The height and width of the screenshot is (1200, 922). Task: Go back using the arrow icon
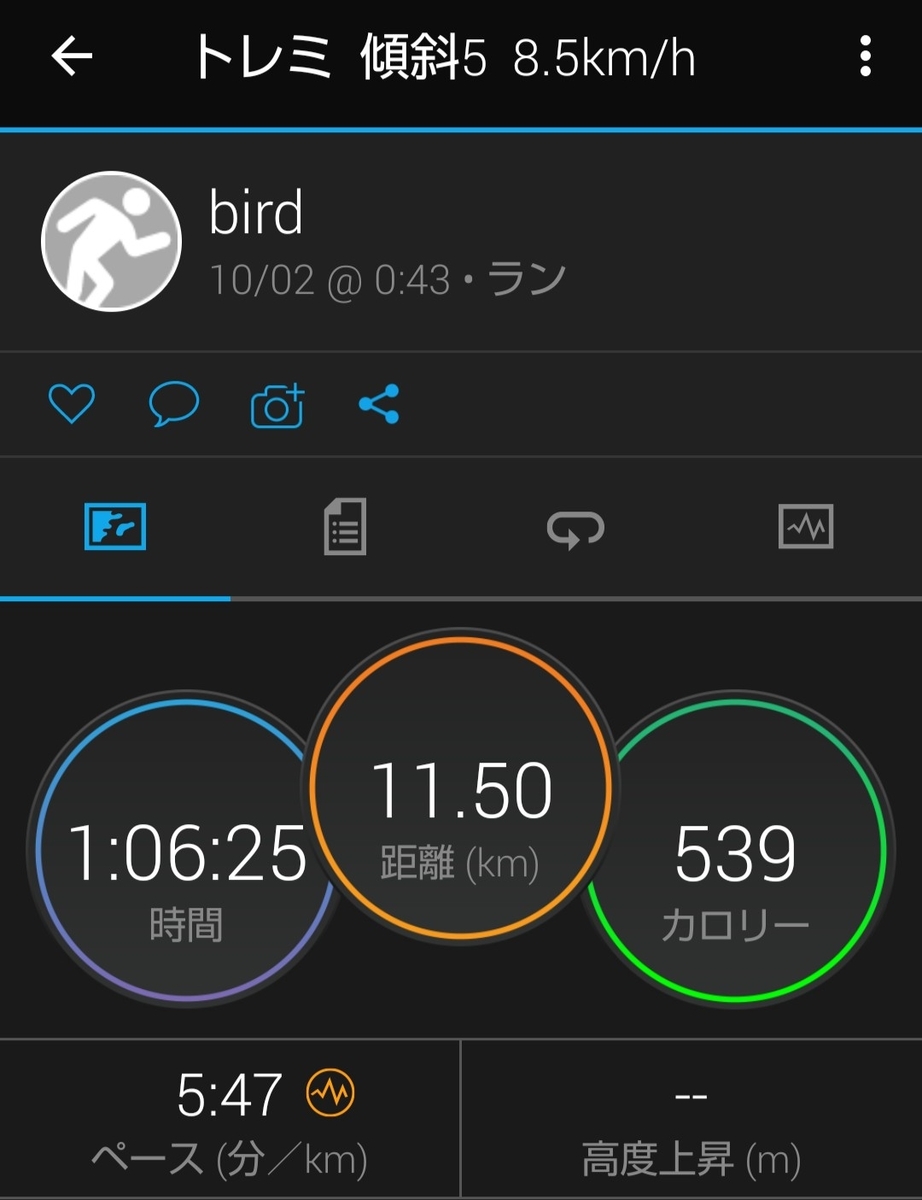click(x=72, y=59)
